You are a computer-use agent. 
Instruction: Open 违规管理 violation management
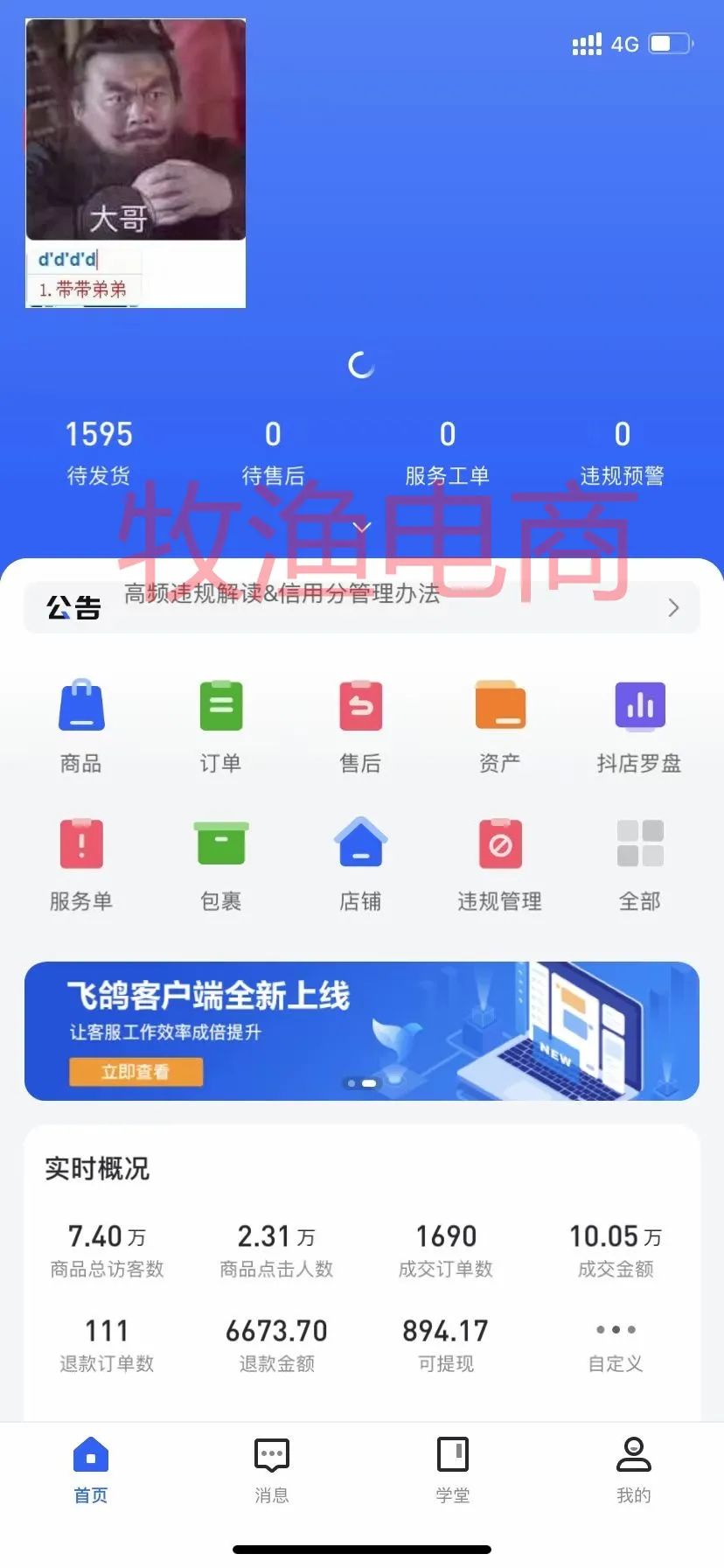click(499, 864)
